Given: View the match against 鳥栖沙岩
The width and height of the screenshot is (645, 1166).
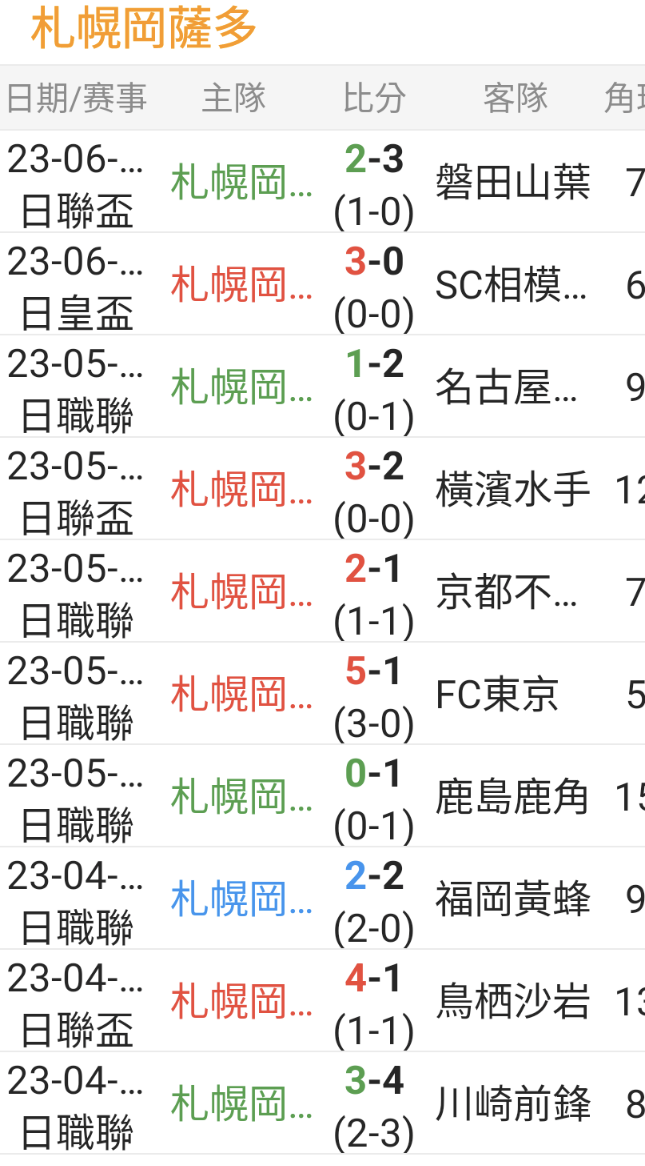Looking at the screenshot, I should pyautogui.click(x=322, y=1000).
